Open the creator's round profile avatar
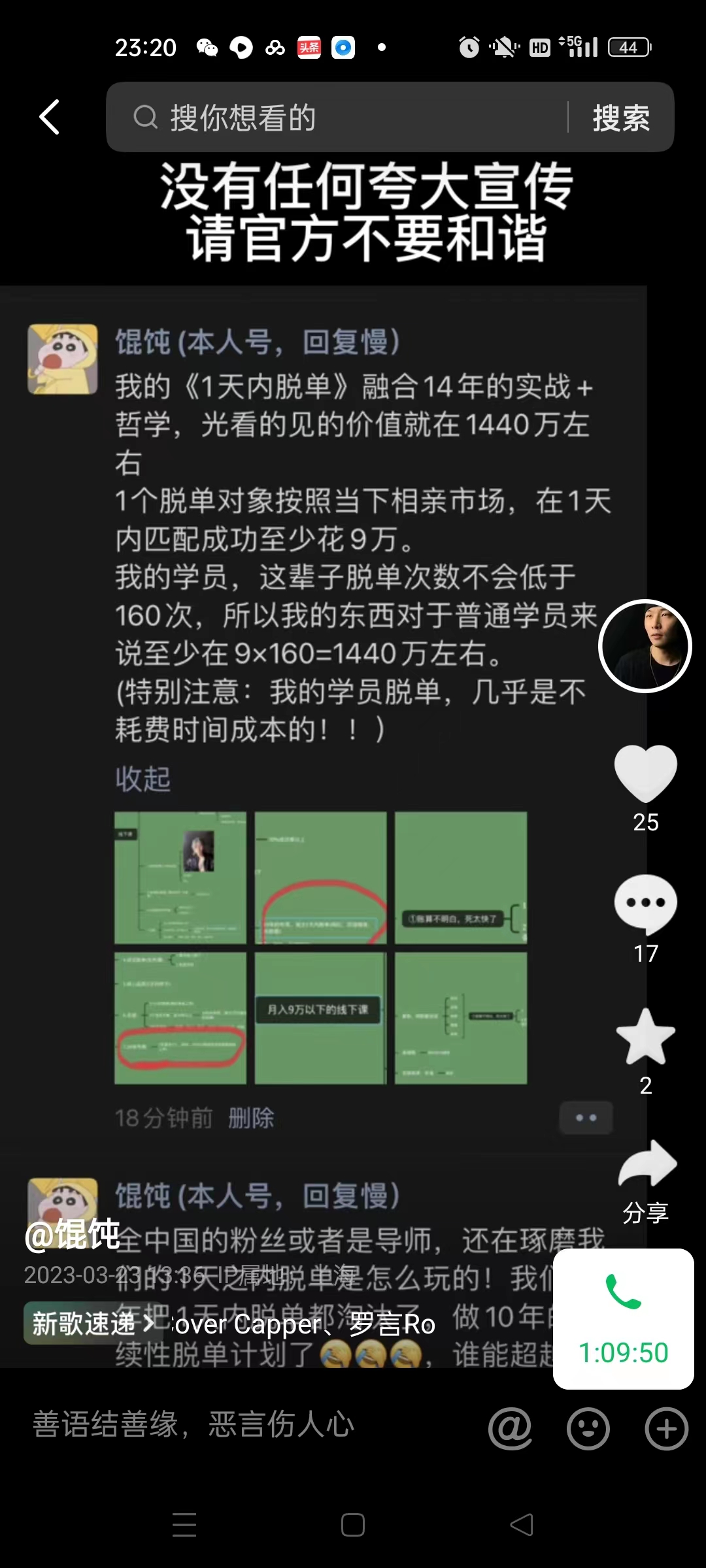The height and width of the screenshot is (1568, 706). (x=645, y=645)
